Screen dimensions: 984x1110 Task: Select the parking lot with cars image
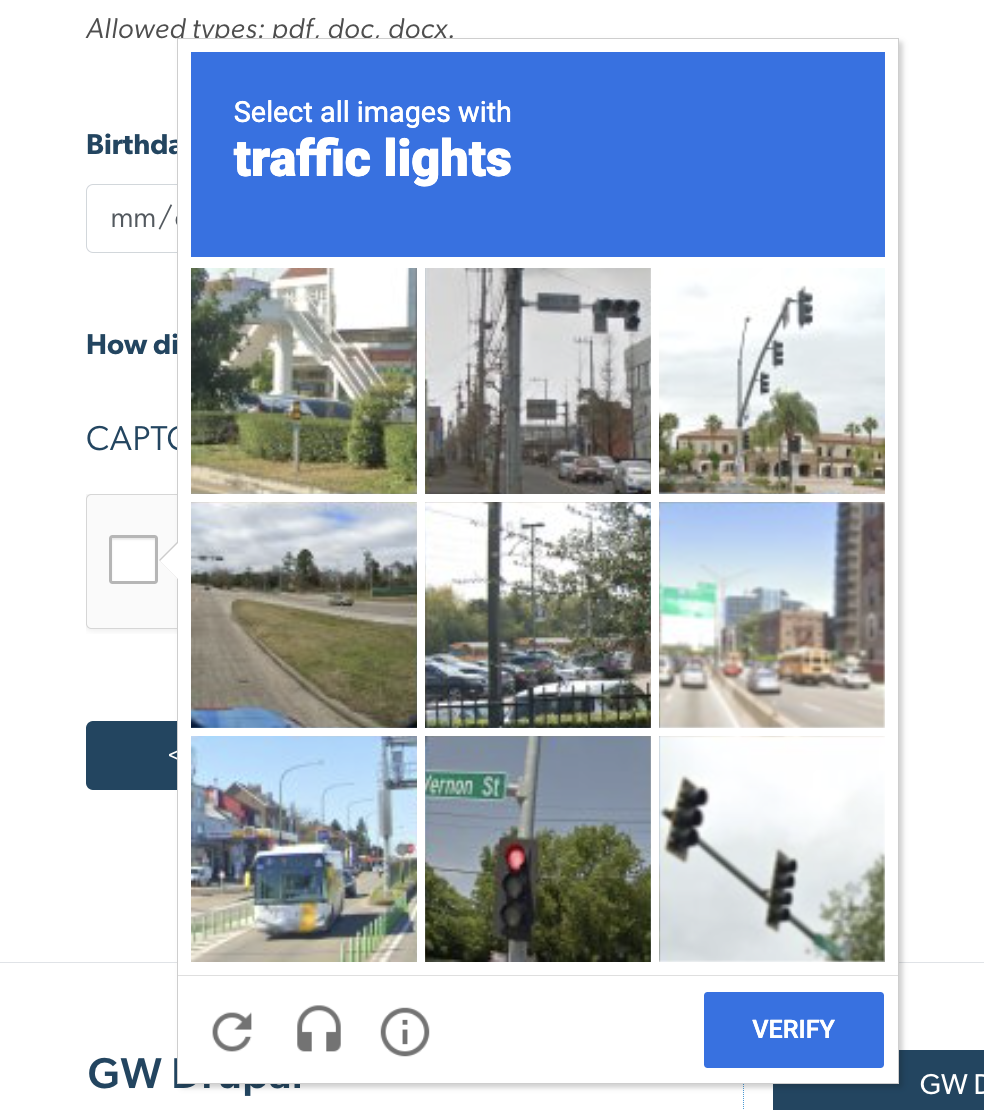click(x=537, y=614)
